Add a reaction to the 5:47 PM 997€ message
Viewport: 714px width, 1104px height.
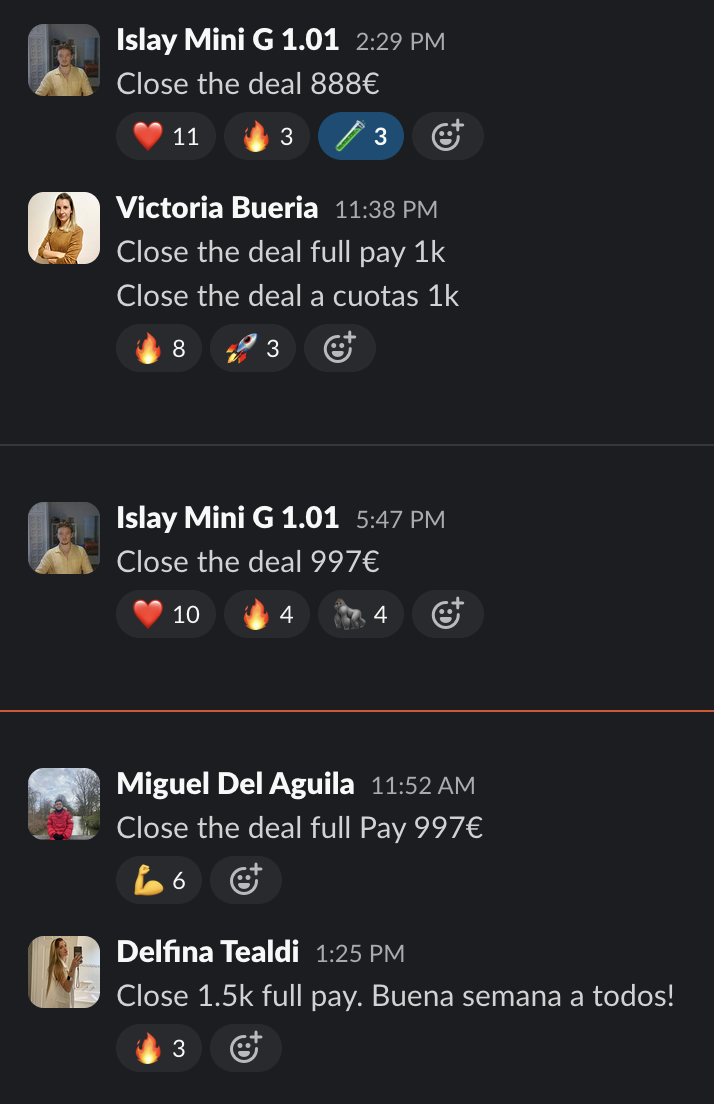[447, 614]
